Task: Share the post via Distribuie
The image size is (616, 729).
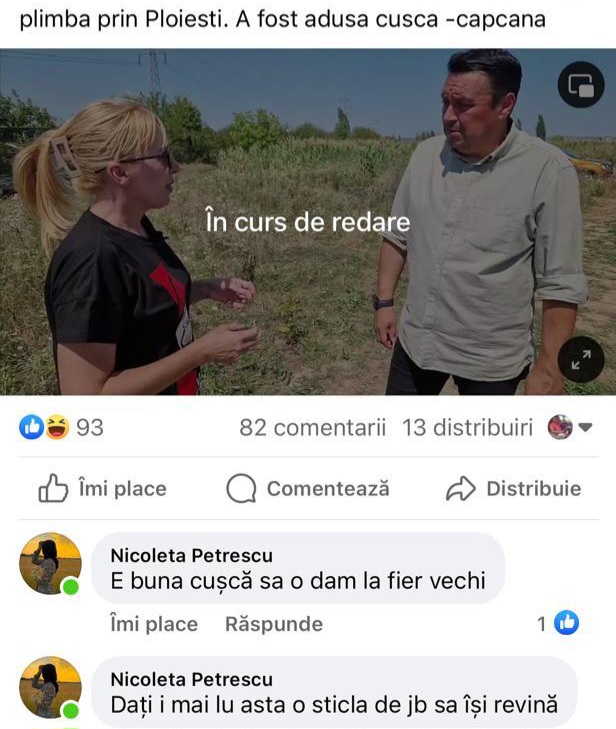Action: point(513,489)
